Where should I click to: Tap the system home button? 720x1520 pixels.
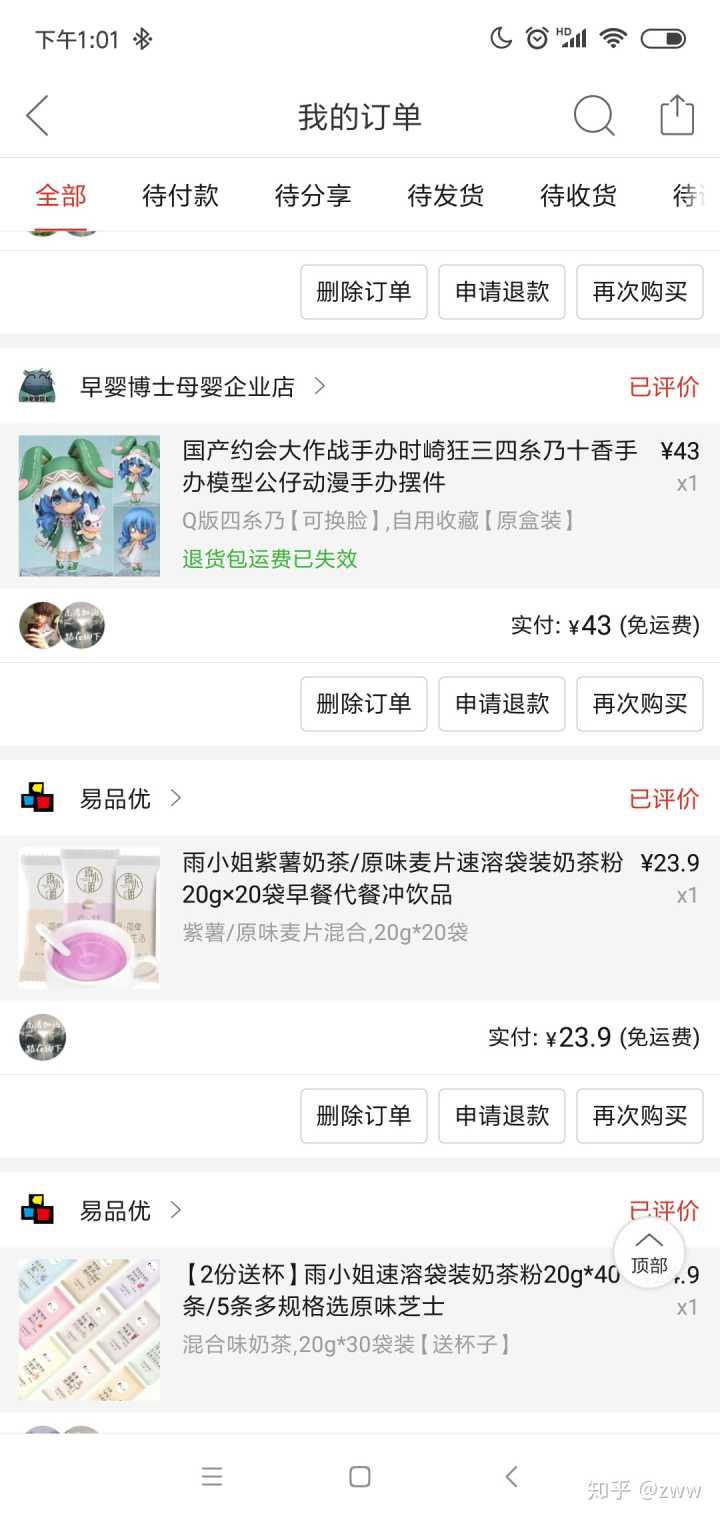click(x=360, y=1477)
